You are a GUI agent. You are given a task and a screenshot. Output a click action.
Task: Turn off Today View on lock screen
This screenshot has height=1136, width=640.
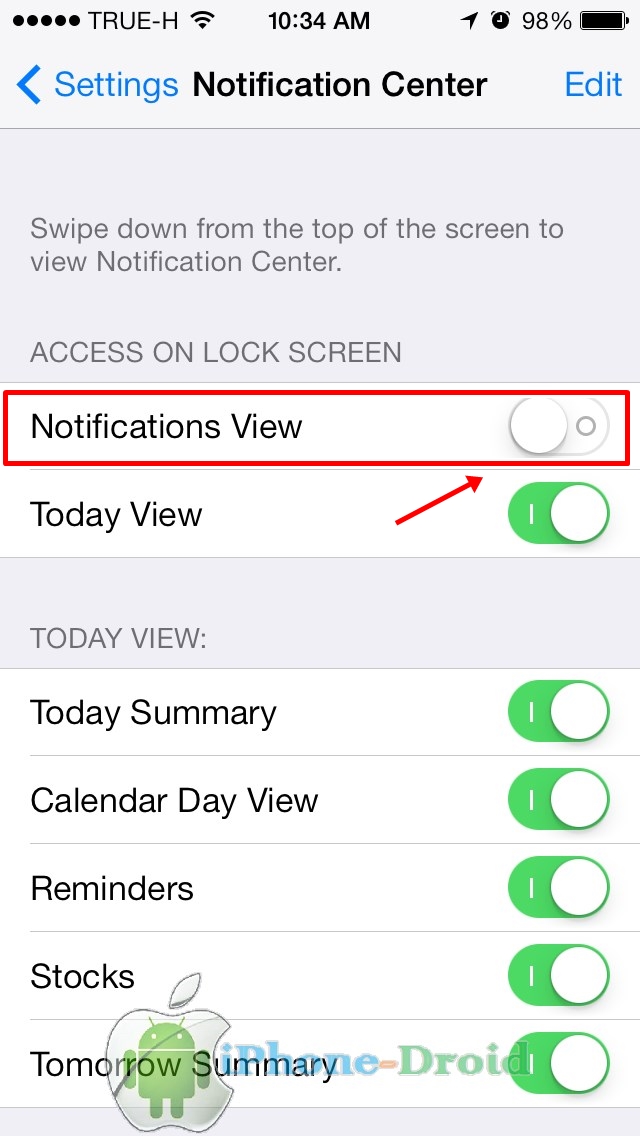(559, 514)
